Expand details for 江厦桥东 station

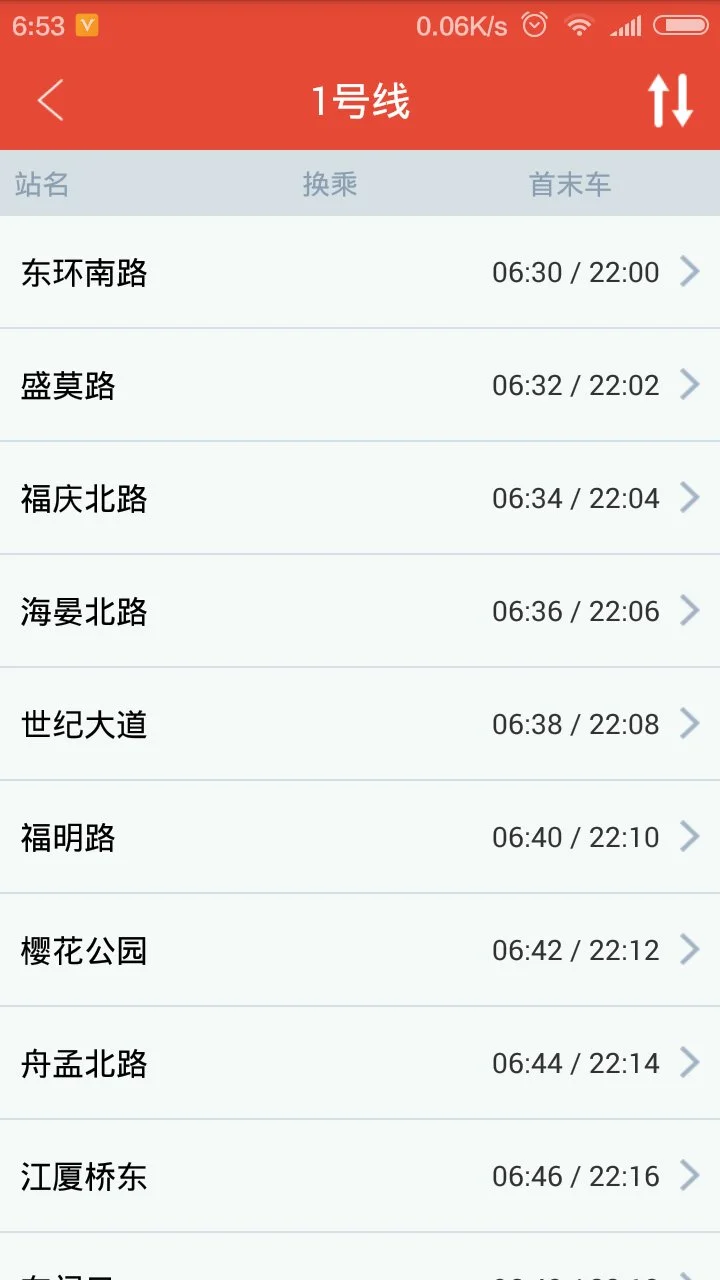[x=690, y=1176]
